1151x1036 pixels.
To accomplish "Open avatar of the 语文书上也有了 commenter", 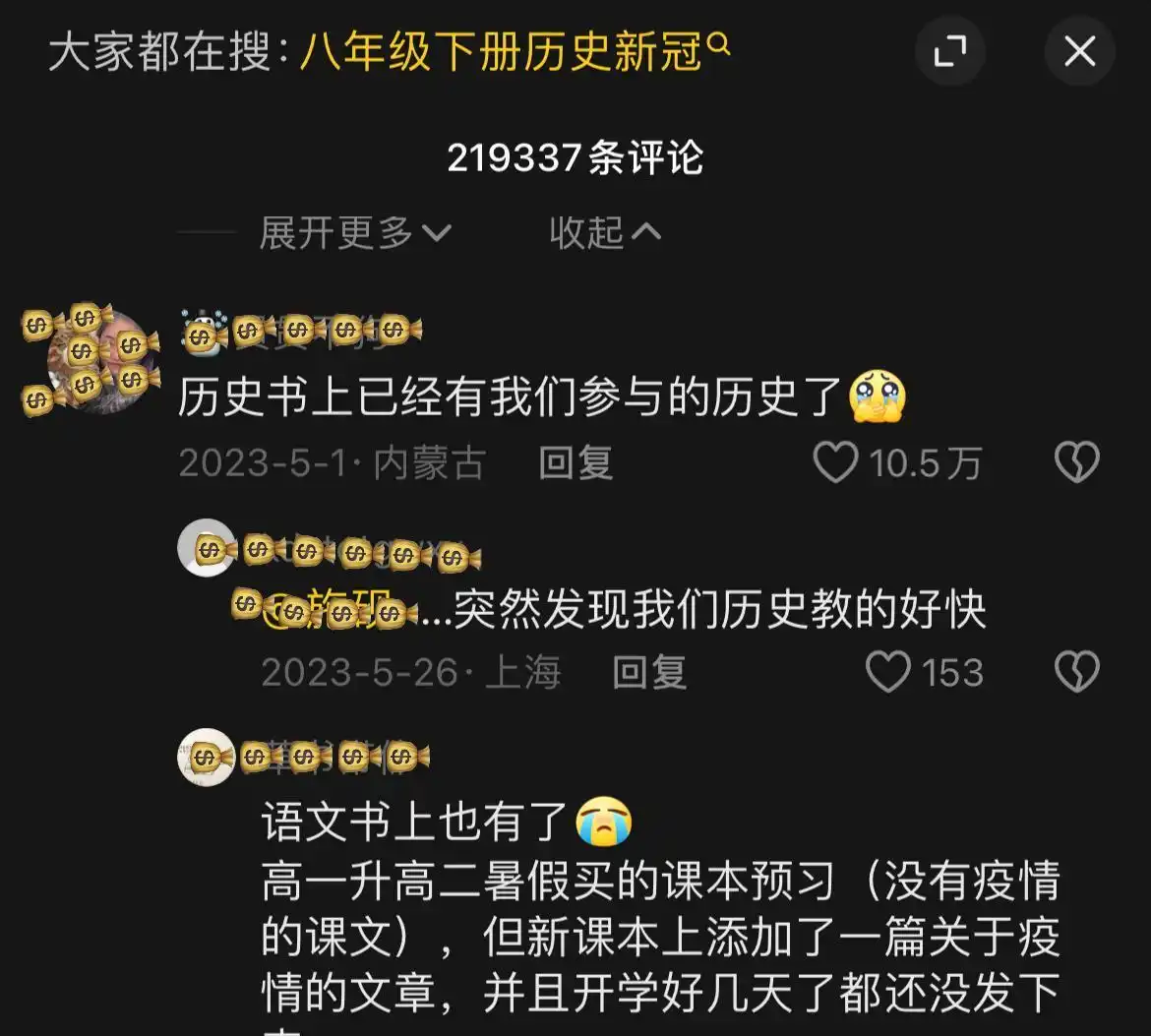I will point(206,757).
